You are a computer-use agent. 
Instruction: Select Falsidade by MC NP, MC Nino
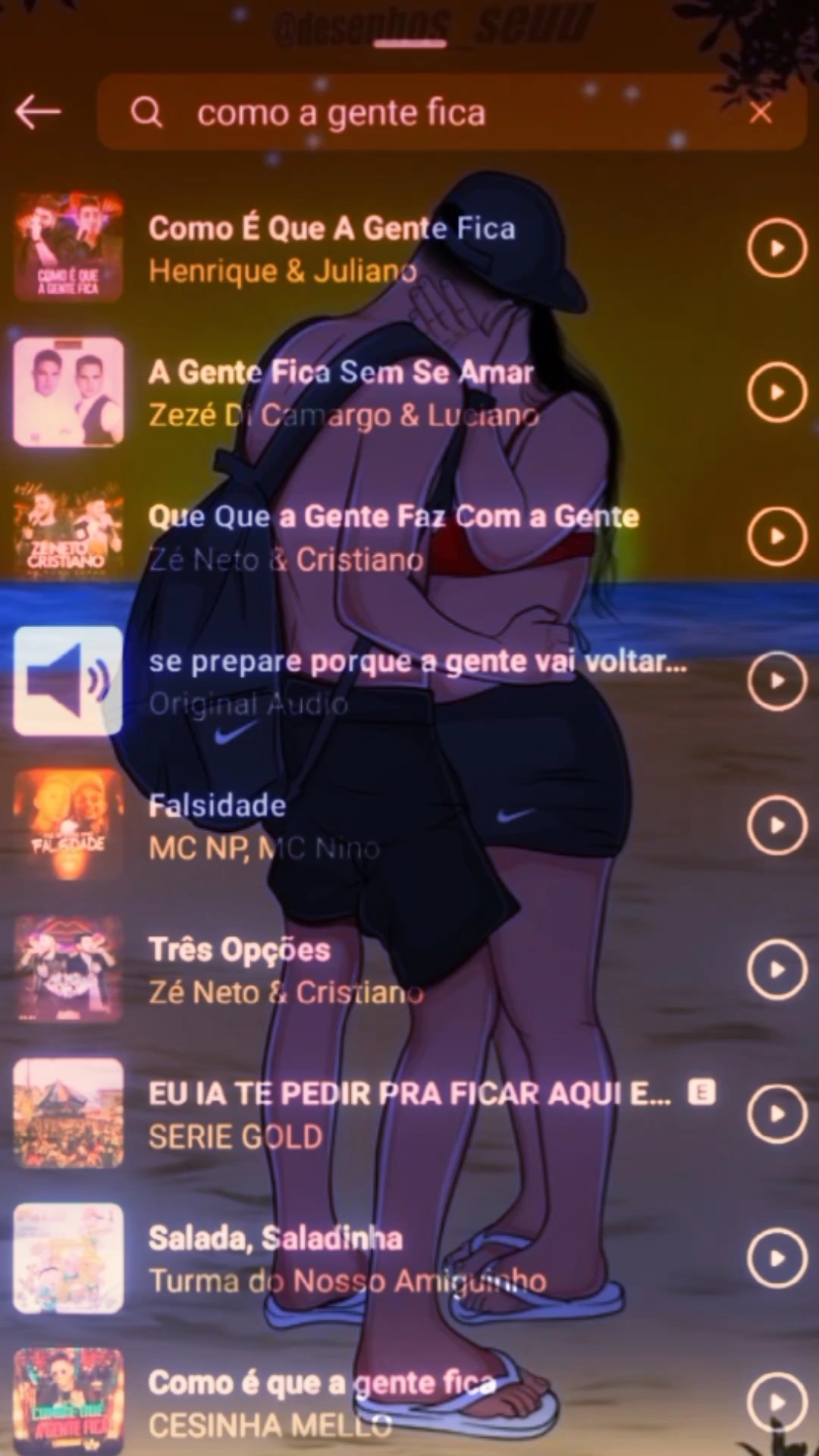(x=372, y=825)
